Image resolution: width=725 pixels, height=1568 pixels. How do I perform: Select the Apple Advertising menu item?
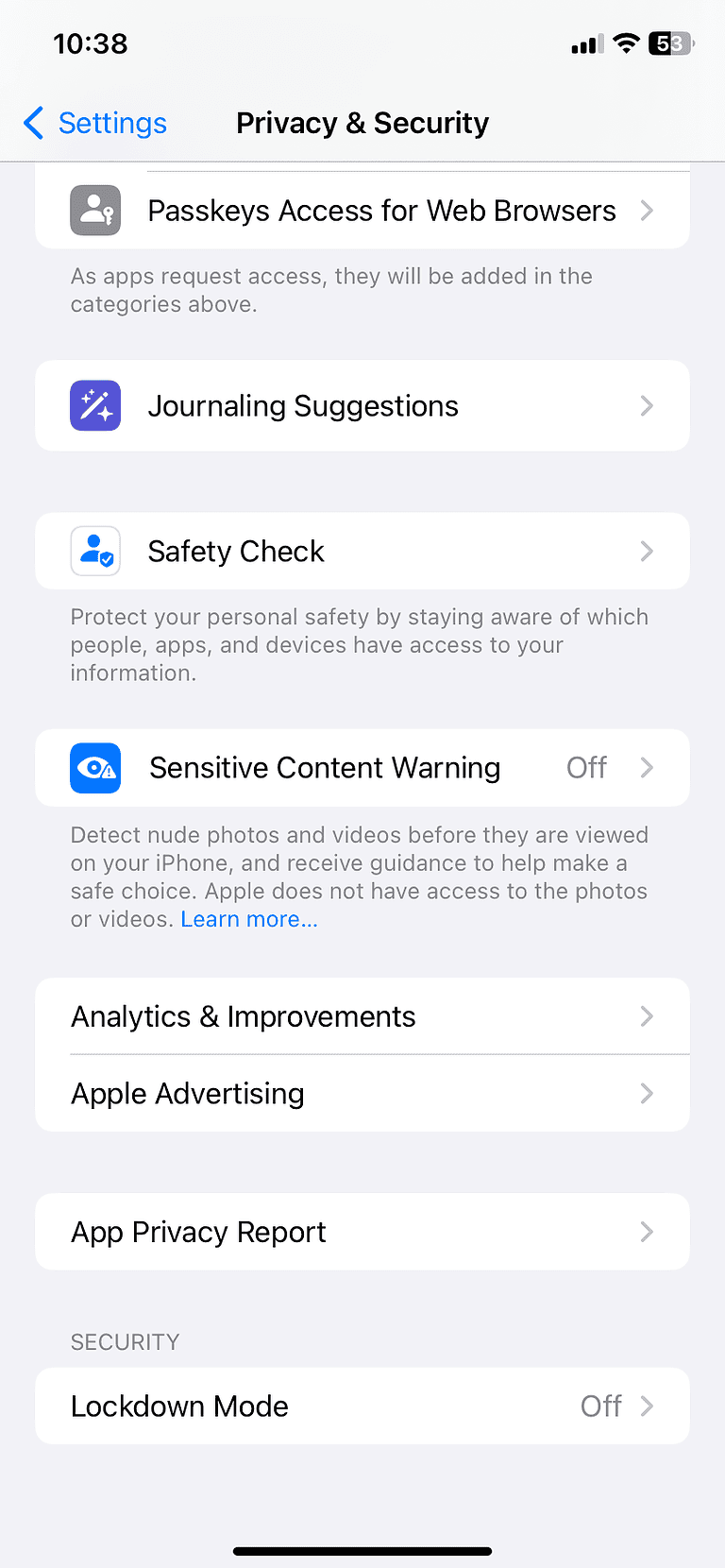(x=362, y=1093)
